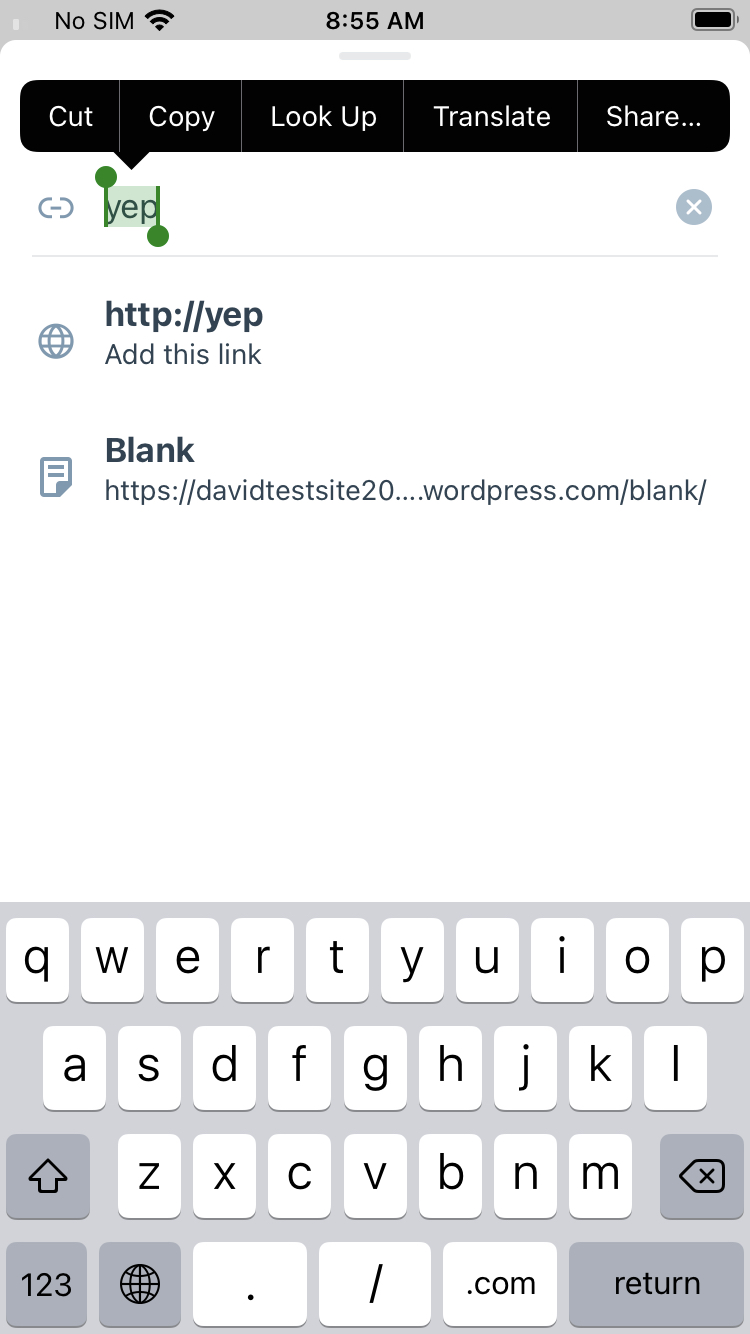Tap the globe keyboard switcher key
The width and height of the screenshot is (750, 1334).
coord(140,1284)
